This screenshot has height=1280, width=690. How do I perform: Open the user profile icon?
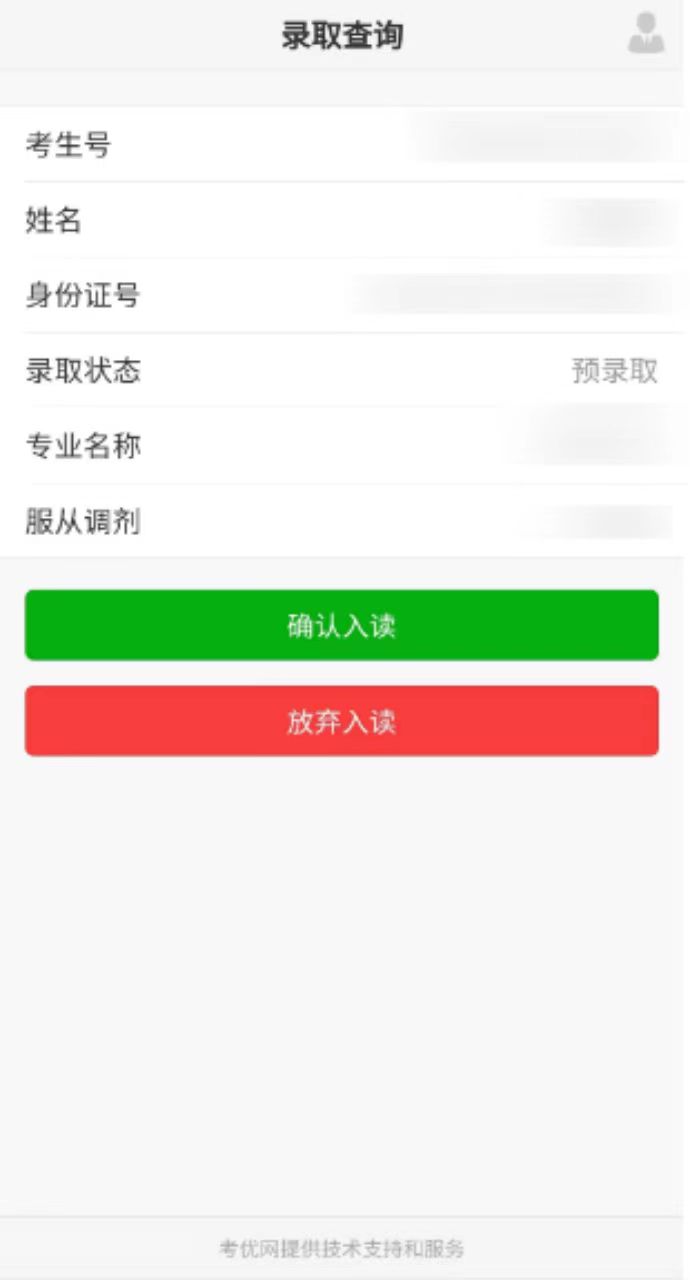[x=646, y=33]
